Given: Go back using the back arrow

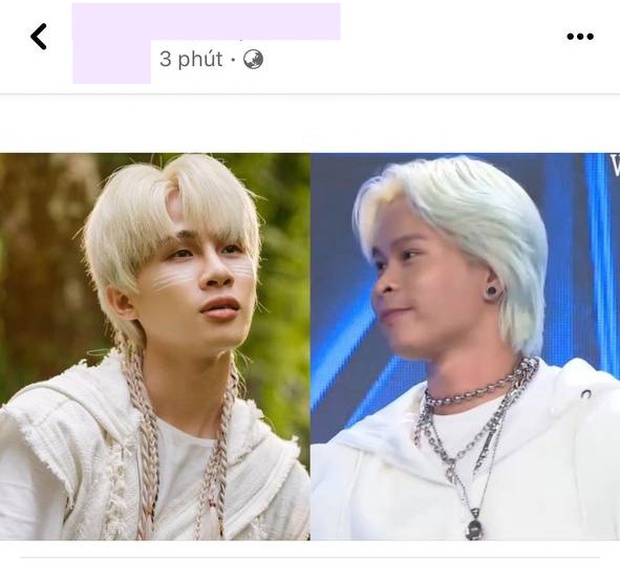Looking at the screenshot, I should [38, 37].
